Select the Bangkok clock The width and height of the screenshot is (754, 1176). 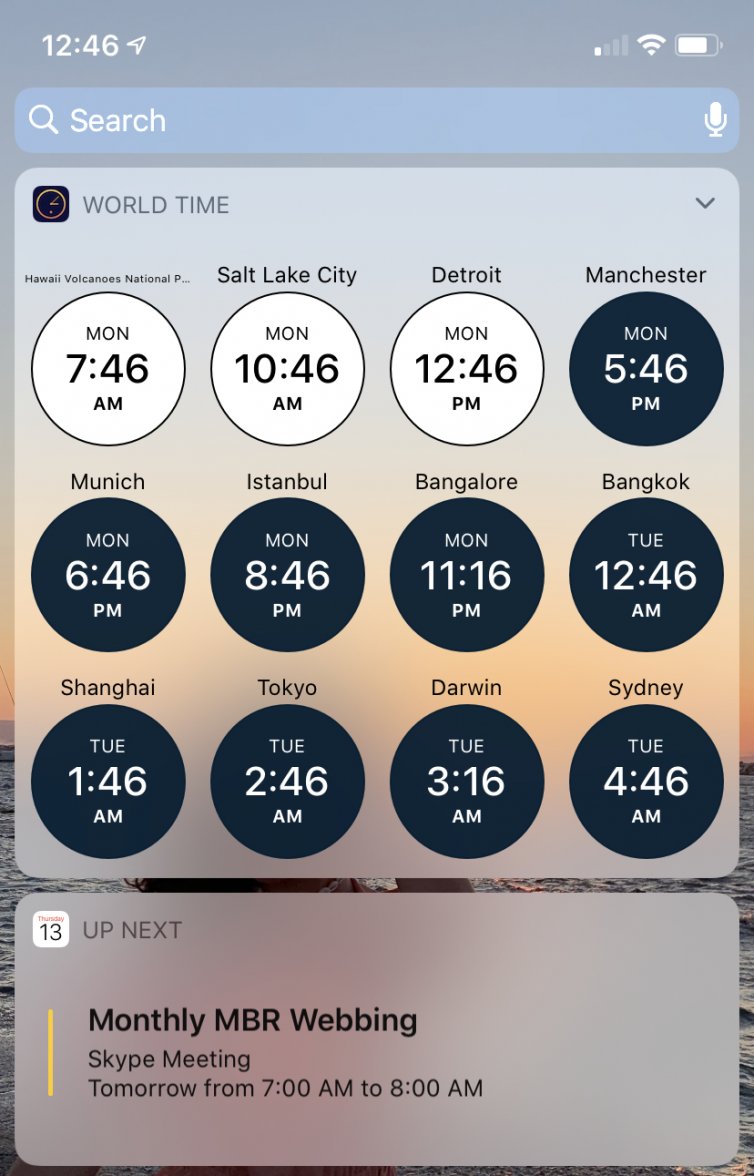tap(646, 575)
